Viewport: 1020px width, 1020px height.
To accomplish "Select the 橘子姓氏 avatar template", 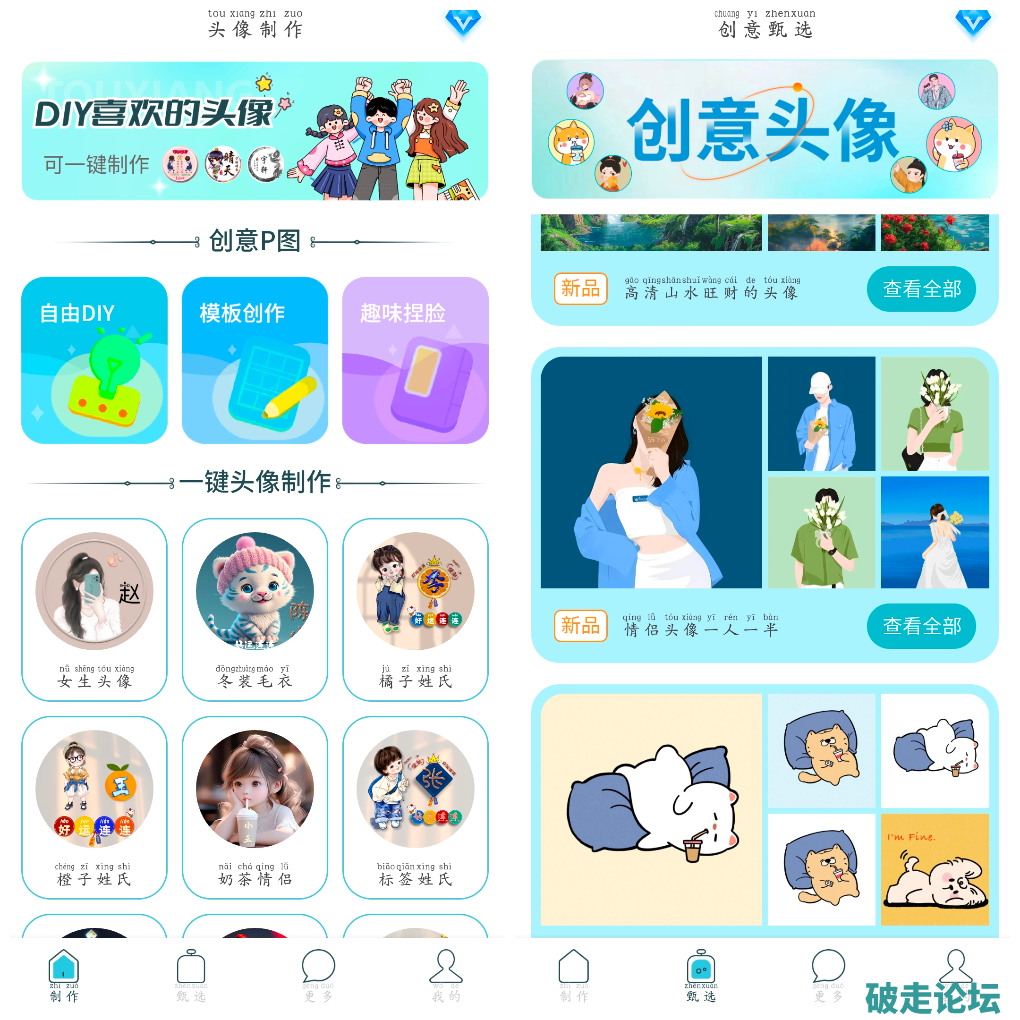I will coord(415,609).
